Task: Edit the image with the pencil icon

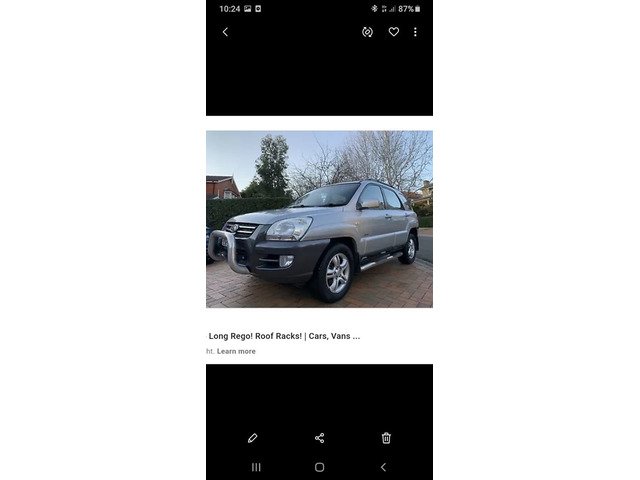Action: [x=253, y=438]
